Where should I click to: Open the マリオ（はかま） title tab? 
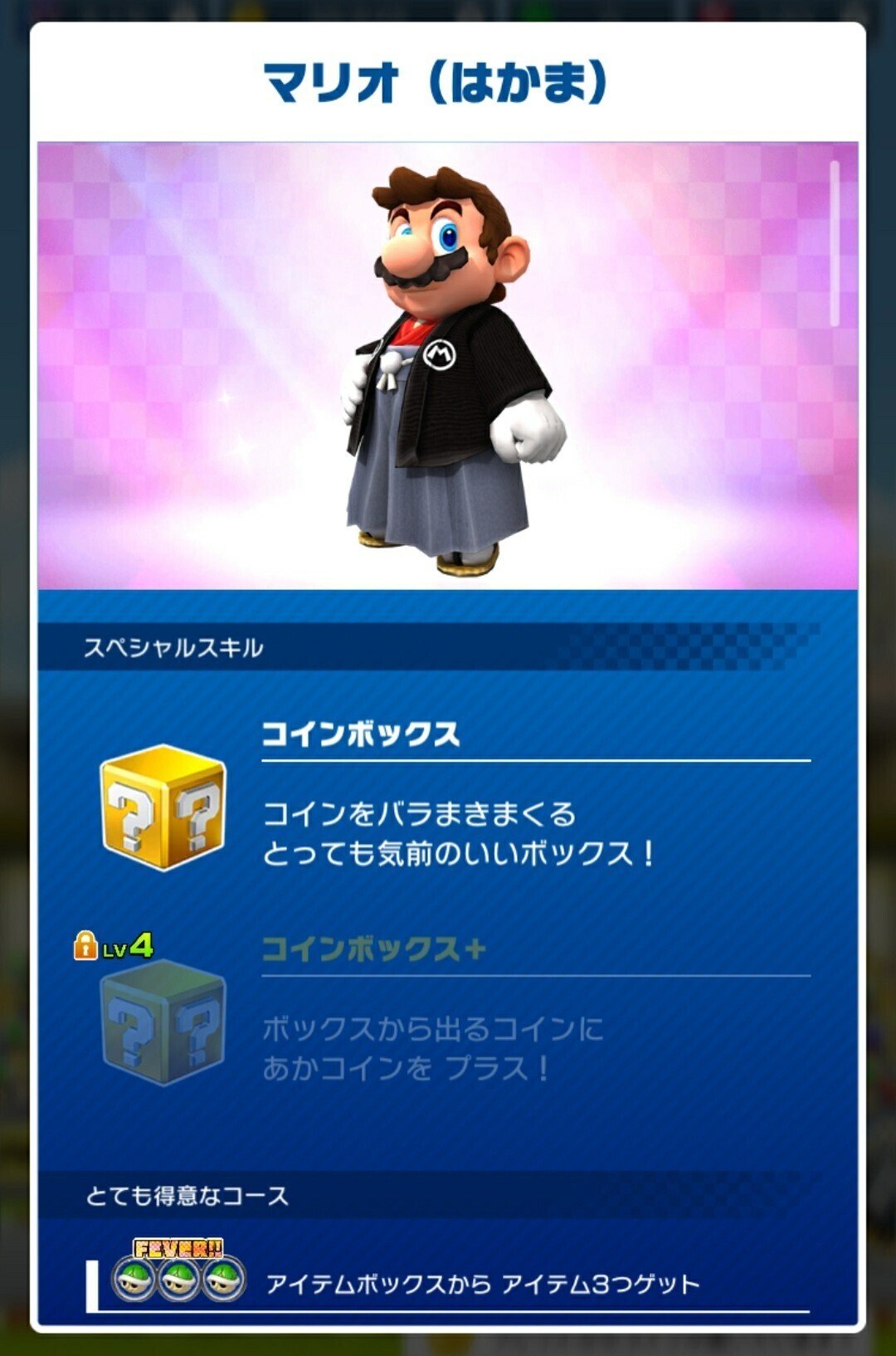point(441,79)
